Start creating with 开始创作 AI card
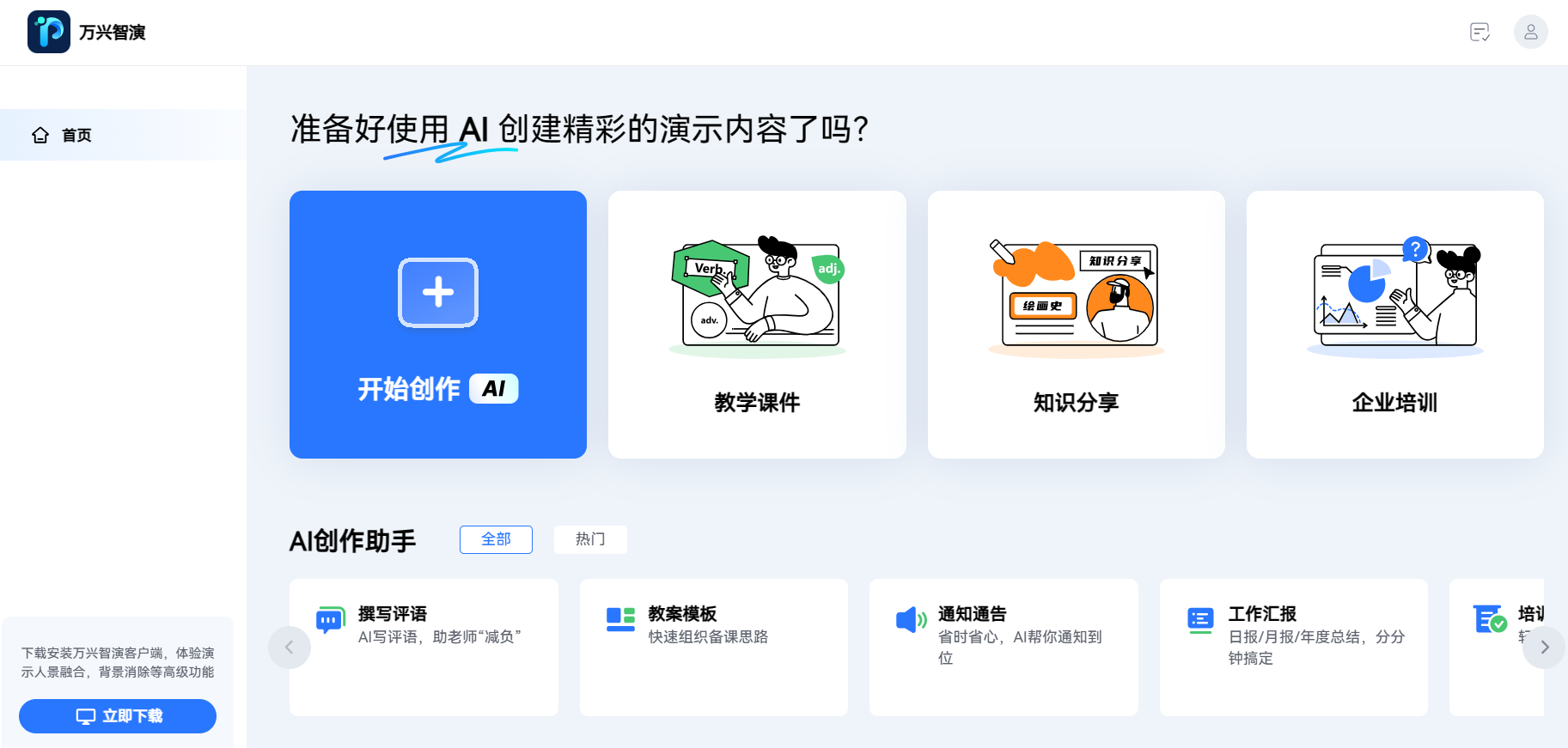This screenshot has width=1568, height=748. click(438, 325)
